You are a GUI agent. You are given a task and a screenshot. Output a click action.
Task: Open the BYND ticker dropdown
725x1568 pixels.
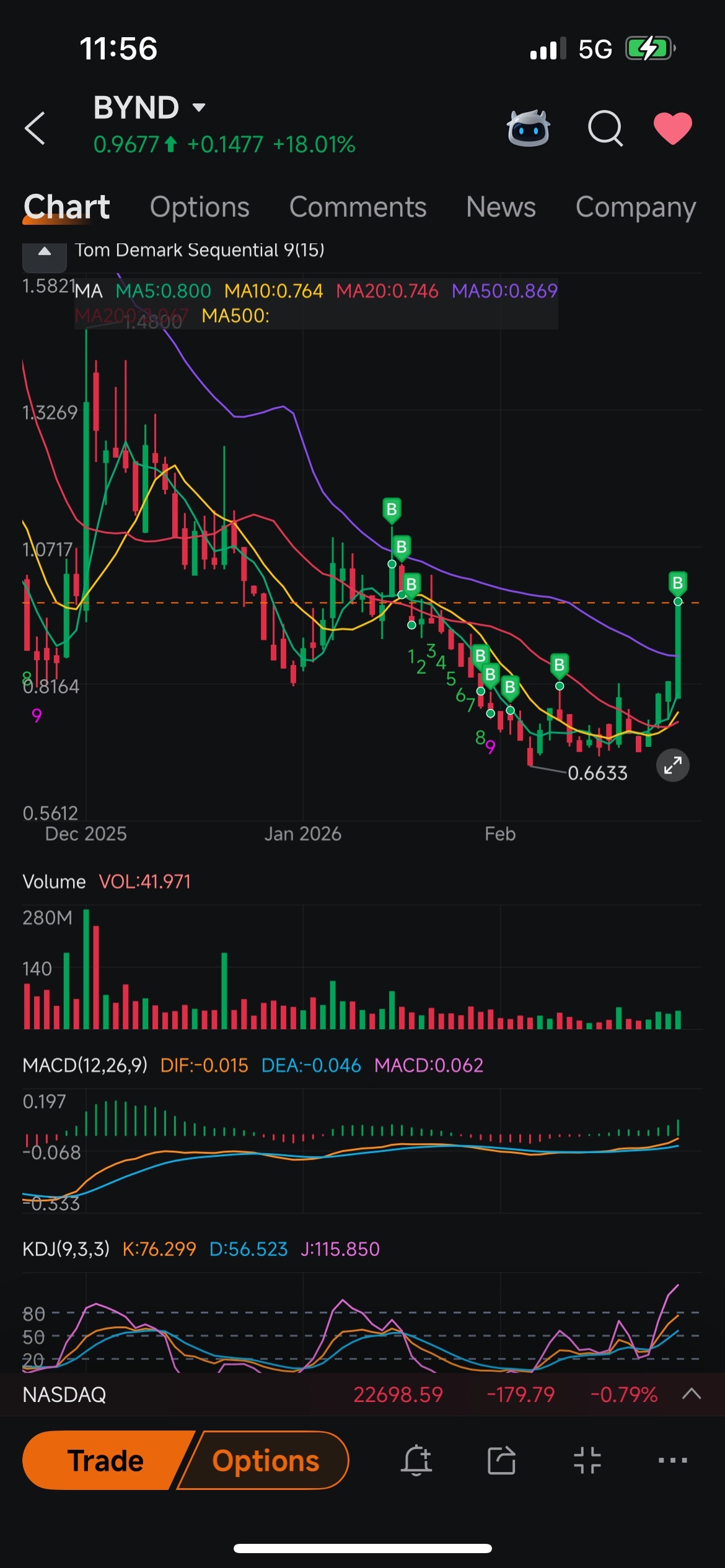pyautogui.click(x=149, y=108)
